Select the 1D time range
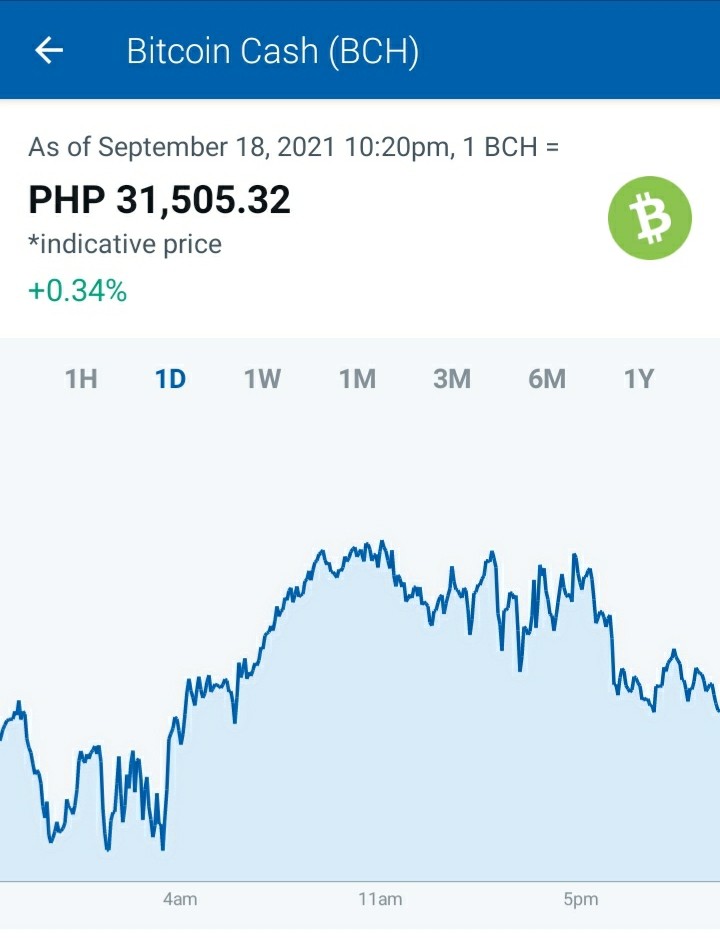720x938 pixels. (x=170, y=379)
